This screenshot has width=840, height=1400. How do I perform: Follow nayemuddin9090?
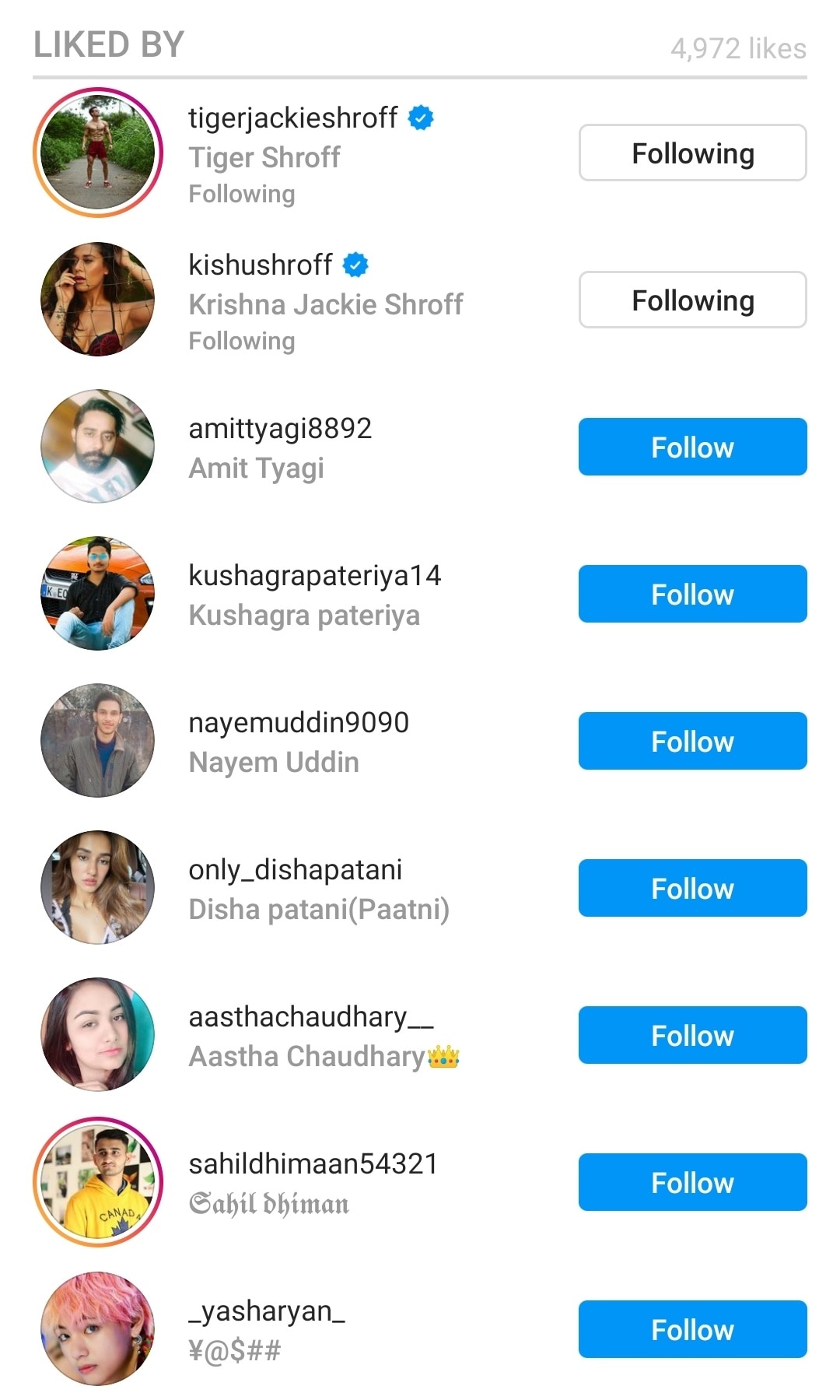tap(692, 741)
